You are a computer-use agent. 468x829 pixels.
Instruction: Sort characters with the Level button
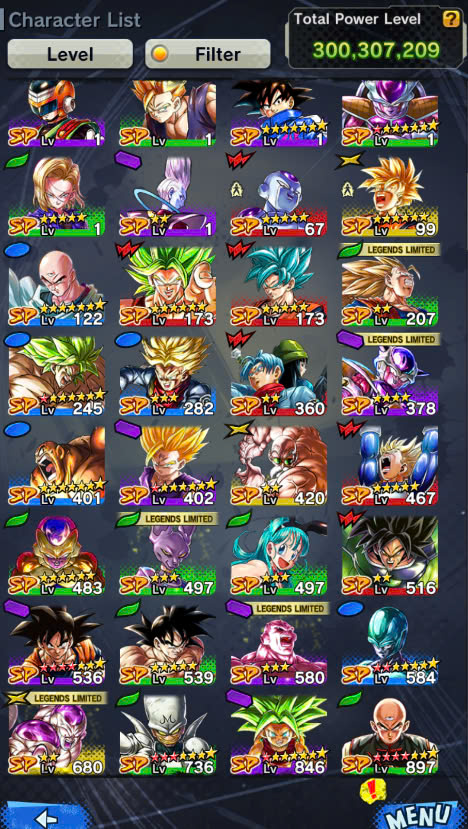pos(70,54)
